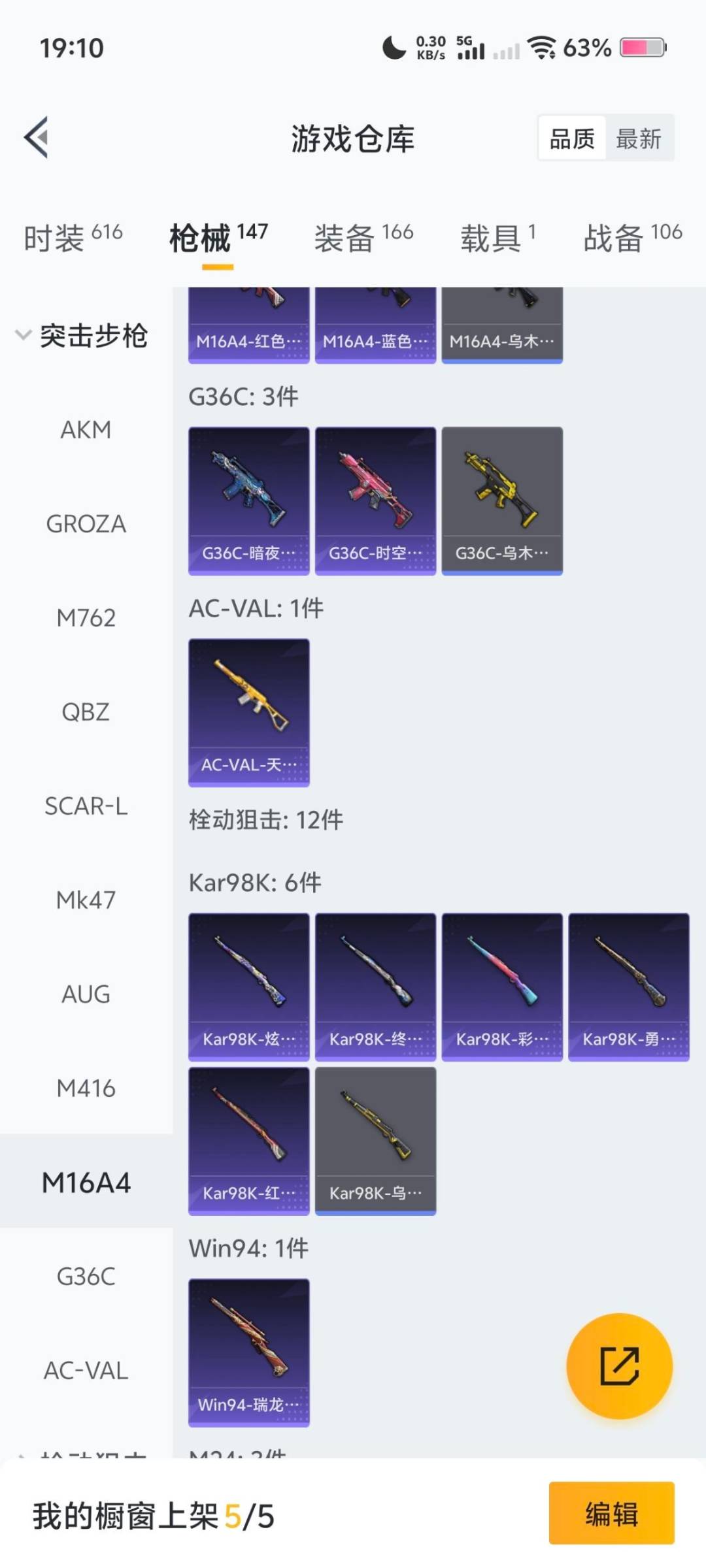Image resolution: width=706 pixels, height=1568 pixels.
Task: Open the G36C-暗夜 skin card
Action: coord(248,500)
